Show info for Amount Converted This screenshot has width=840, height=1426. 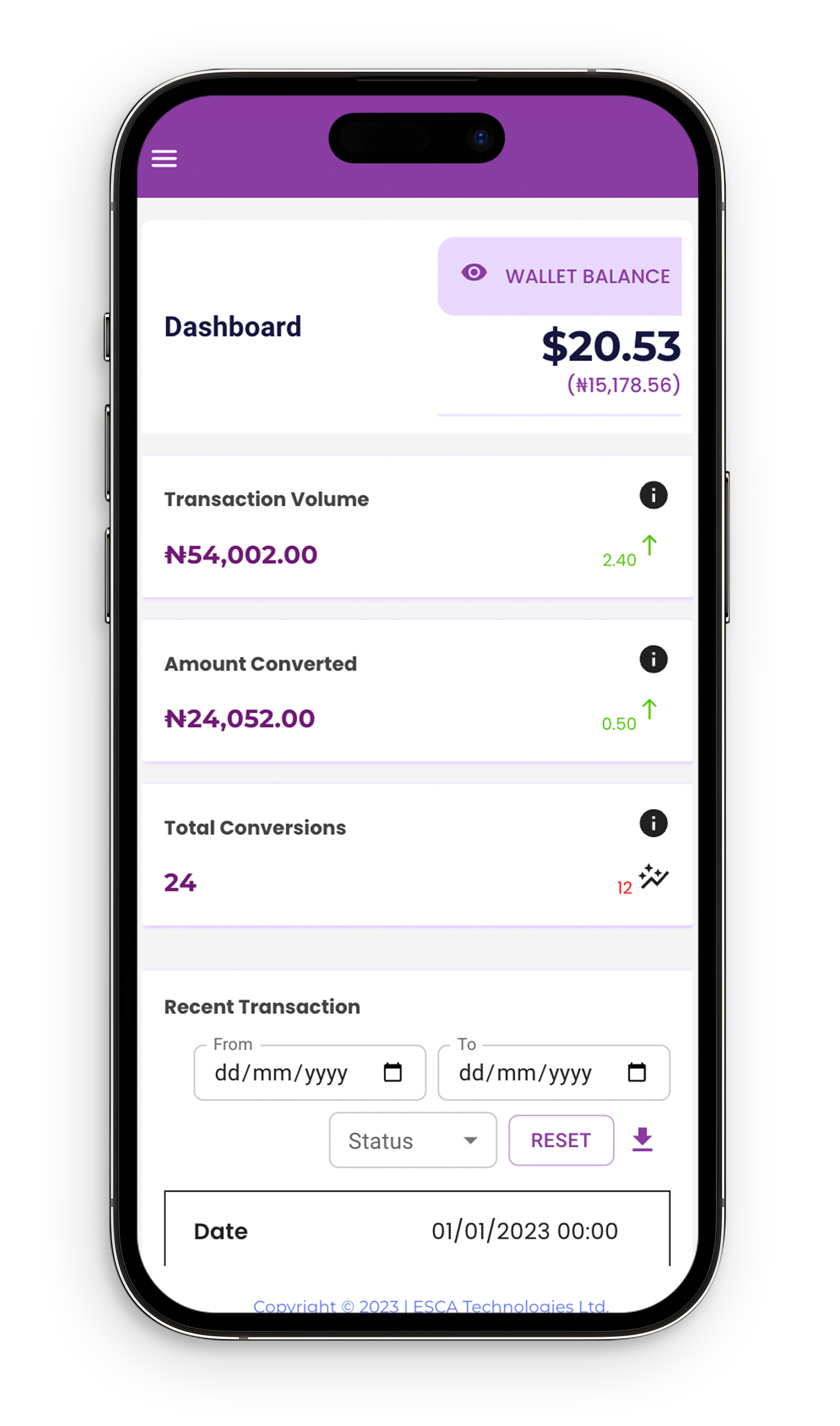tap(653, 659)
